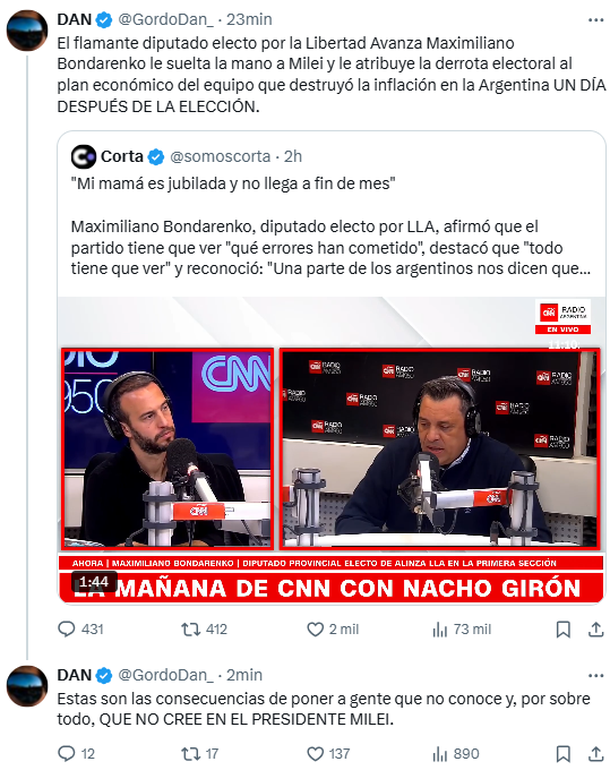Screen dimensions: 610x770
Task: View analytics showing 73 mil views
Action: coord(439,629)
